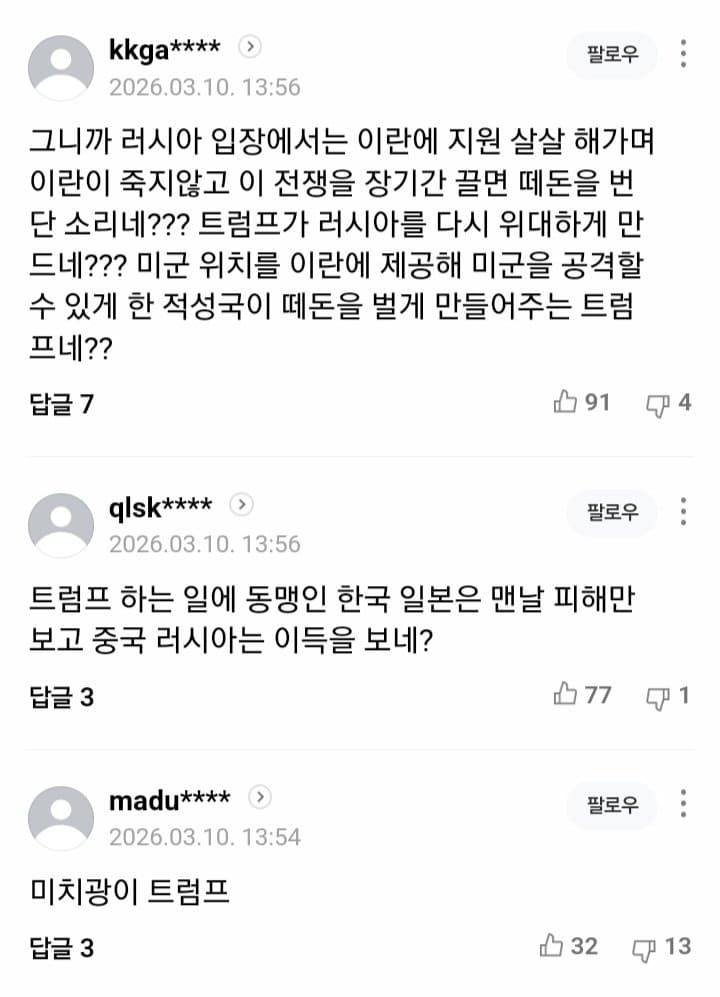The width and height of the screenshot is (720, 997).
Task: Open kkga**** profile via the arrow
Action: [x=252, y=46]
